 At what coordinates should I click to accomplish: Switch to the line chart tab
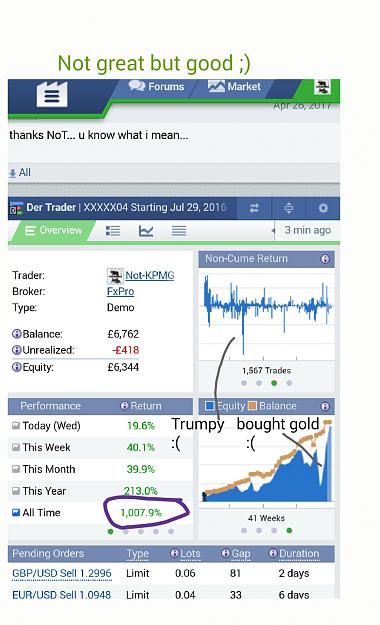pyautogui.click(x=146, y=231)
